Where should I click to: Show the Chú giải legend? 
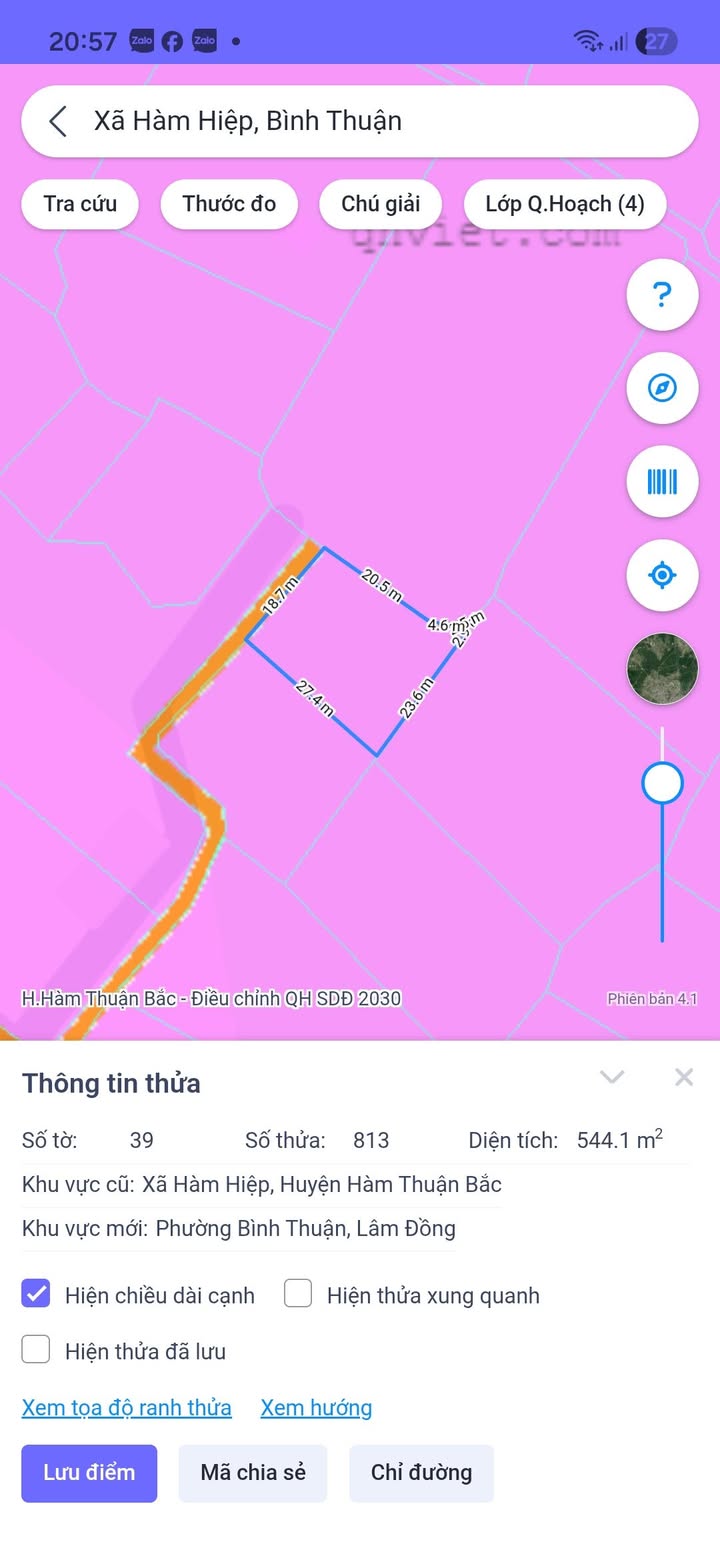click(x=381, y=204)
